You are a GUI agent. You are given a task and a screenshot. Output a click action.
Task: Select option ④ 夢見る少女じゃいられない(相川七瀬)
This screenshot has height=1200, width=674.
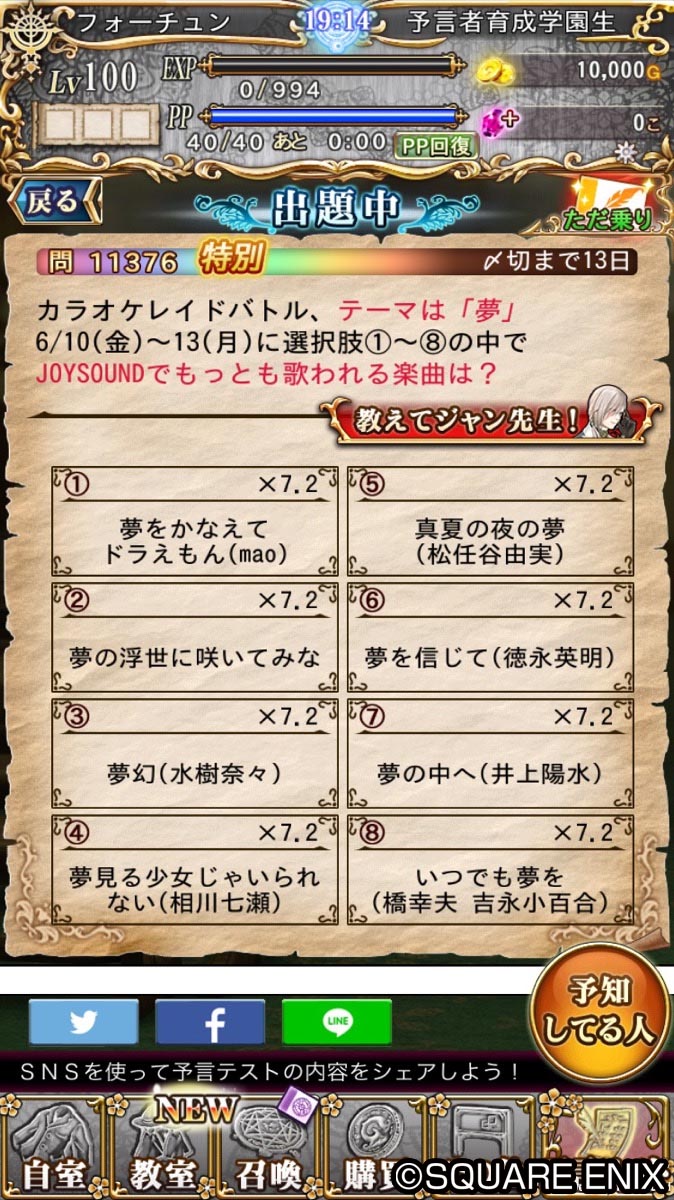point(195,870)
